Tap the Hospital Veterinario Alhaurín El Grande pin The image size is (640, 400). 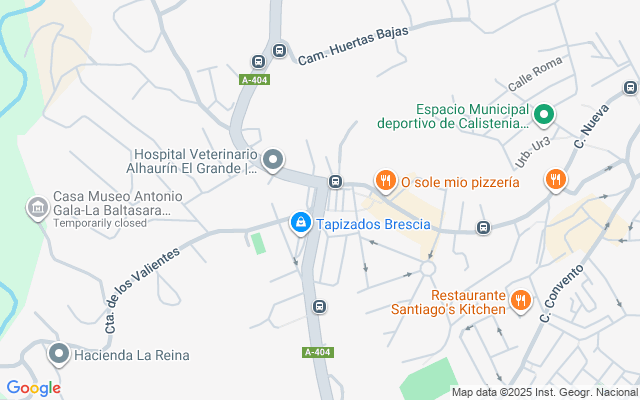point(273,159)
